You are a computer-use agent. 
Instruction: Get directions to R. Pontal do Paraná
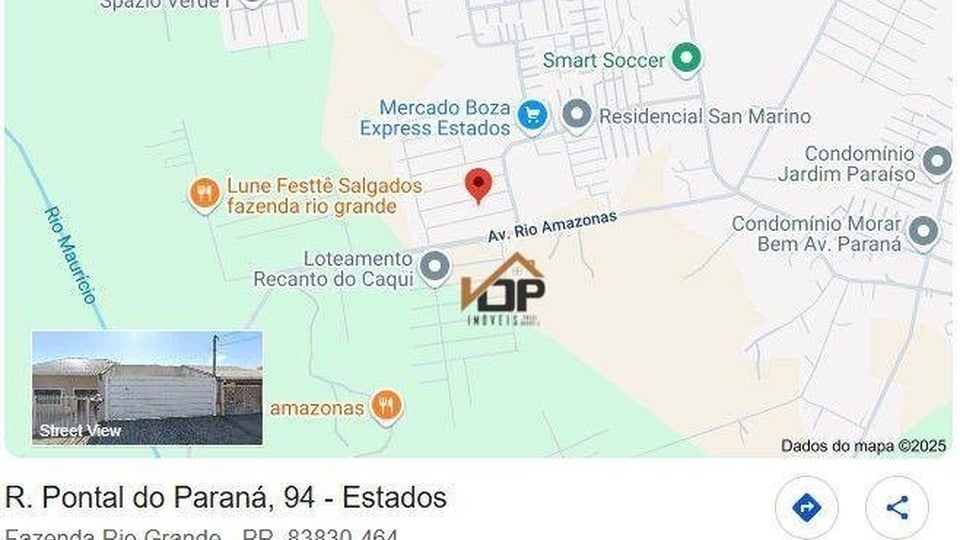[806, 507]
